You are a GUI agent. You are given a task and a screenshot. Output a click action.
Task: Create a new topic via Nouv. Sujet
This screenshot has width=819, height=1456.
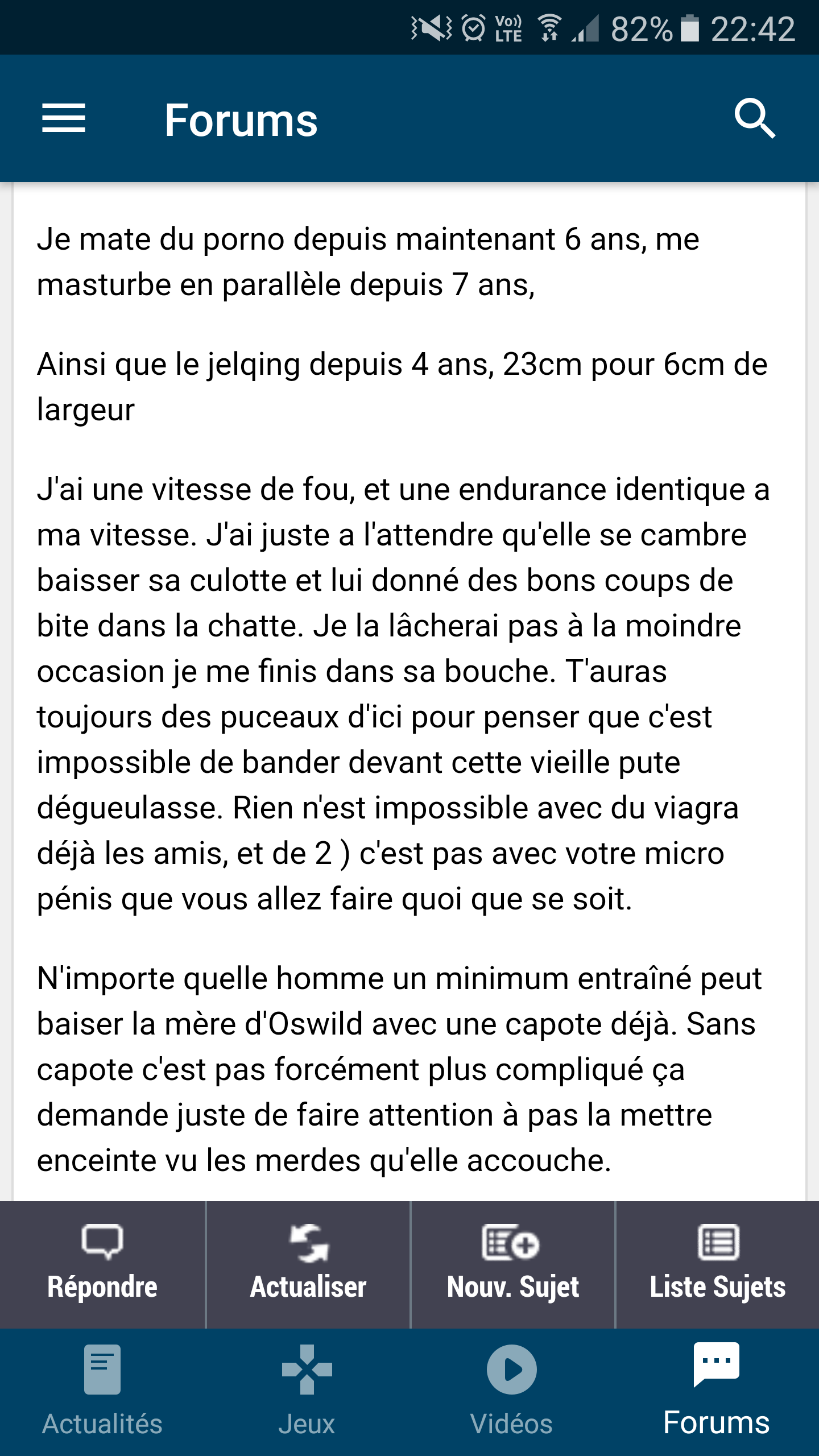512,1264
